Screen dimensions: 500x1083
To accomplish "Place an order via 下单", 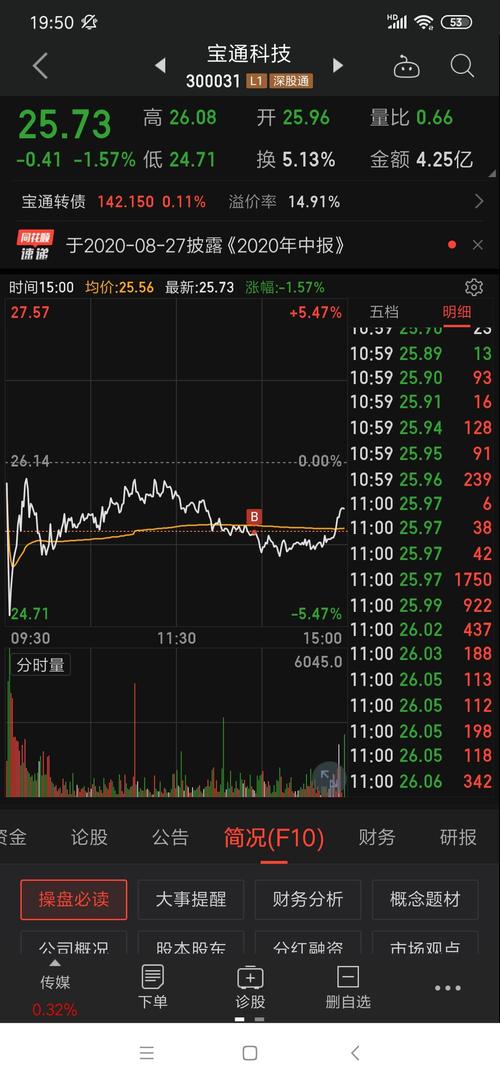I will click(153, 988).
